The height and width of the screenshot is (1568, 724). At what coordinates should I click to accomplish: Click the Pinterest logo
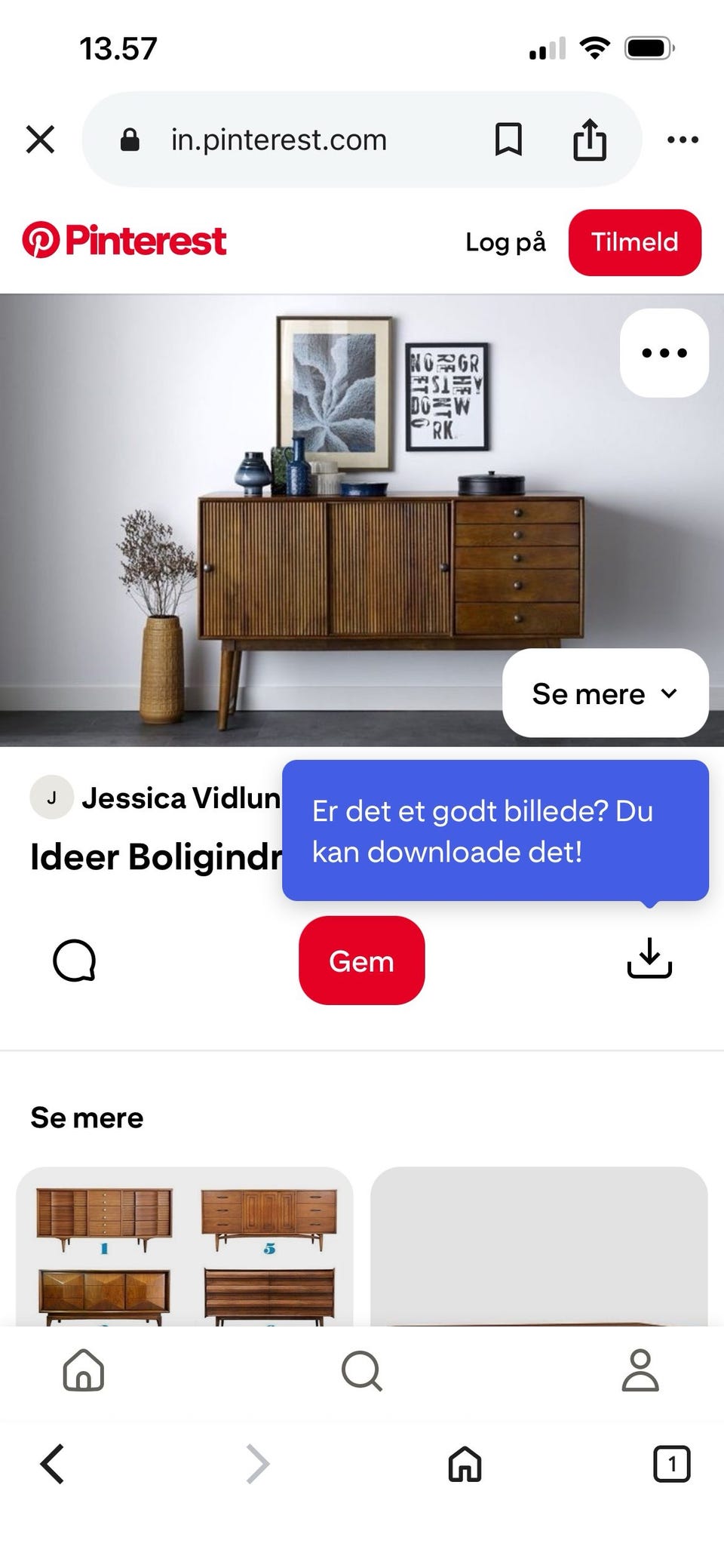(124, 241)
